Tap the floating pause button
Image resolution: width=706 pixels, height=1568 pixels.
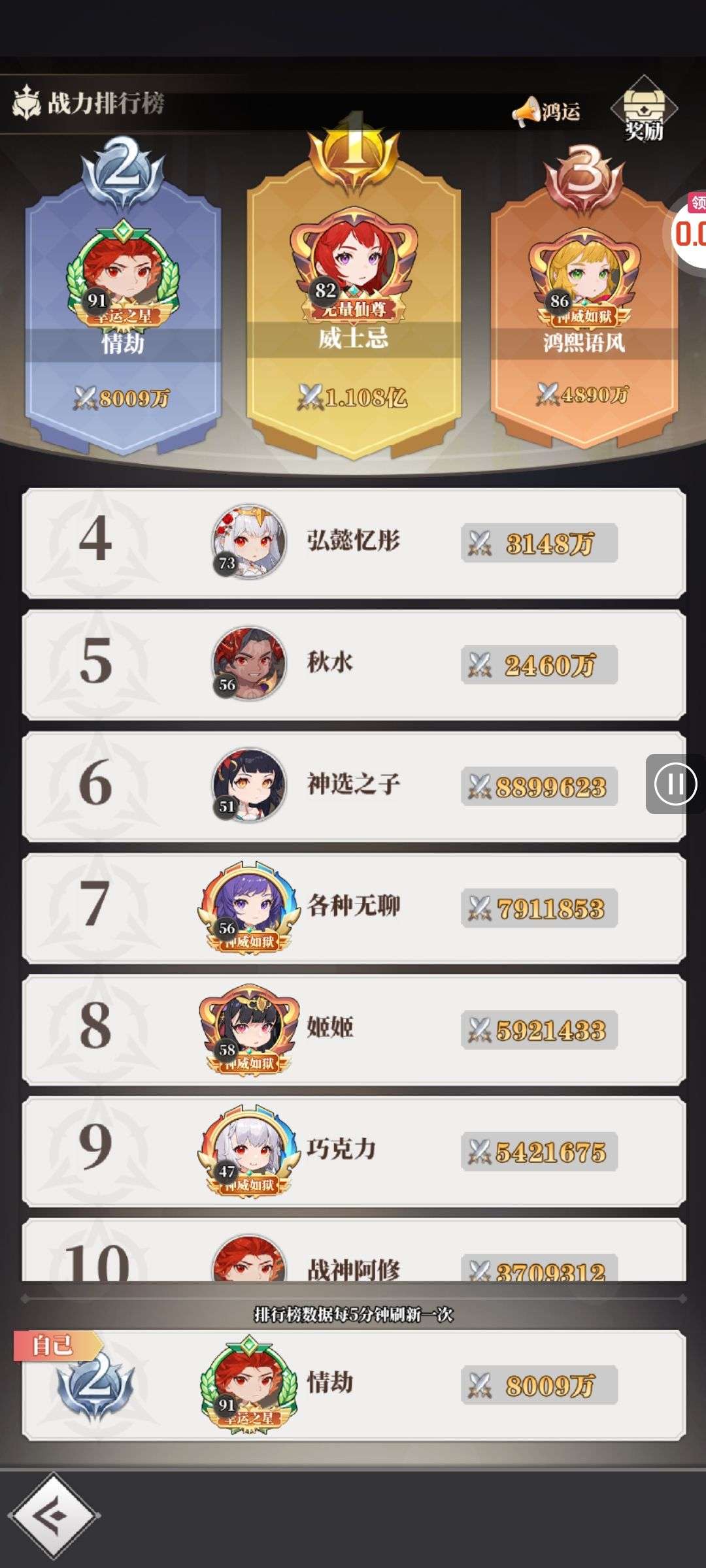coord(675,783)
